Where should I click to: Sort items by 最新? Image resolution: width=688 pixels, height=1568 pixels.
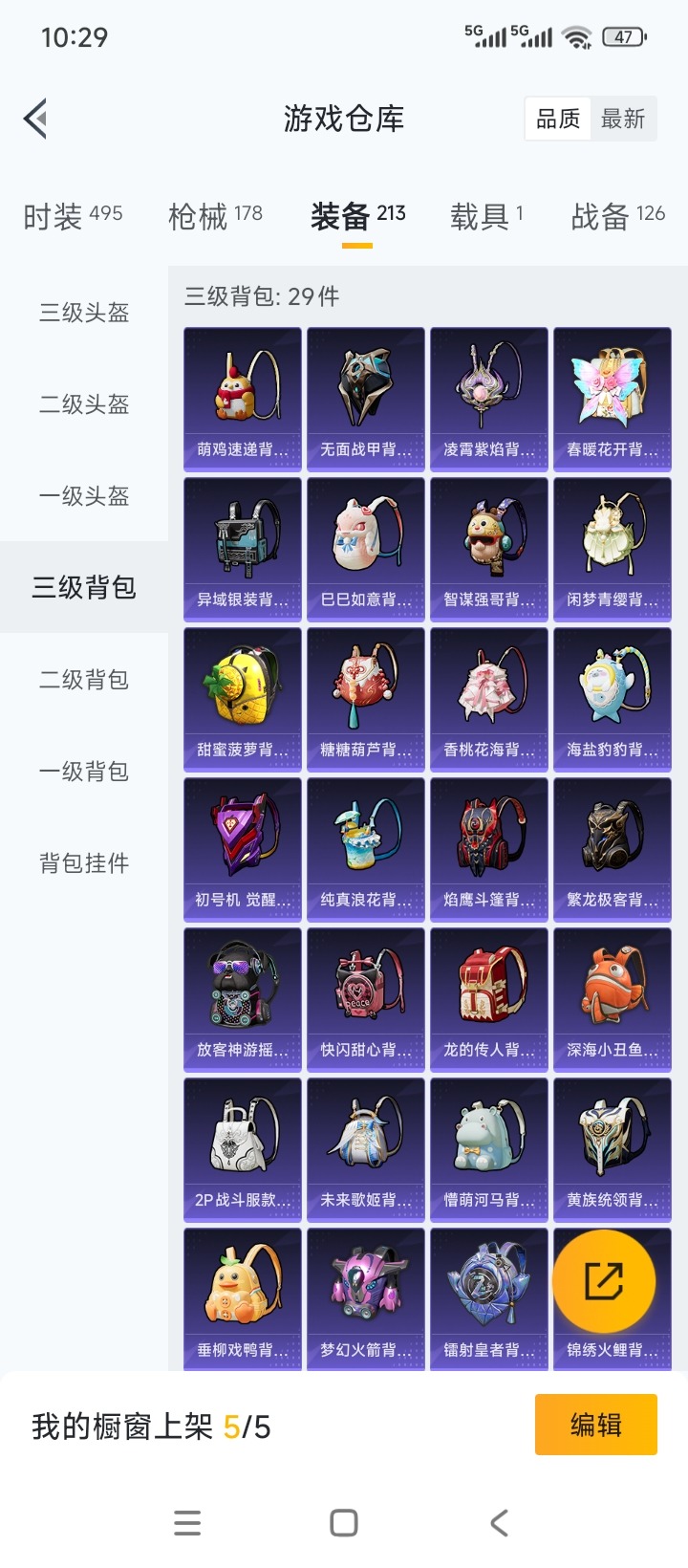pos(623,120)
